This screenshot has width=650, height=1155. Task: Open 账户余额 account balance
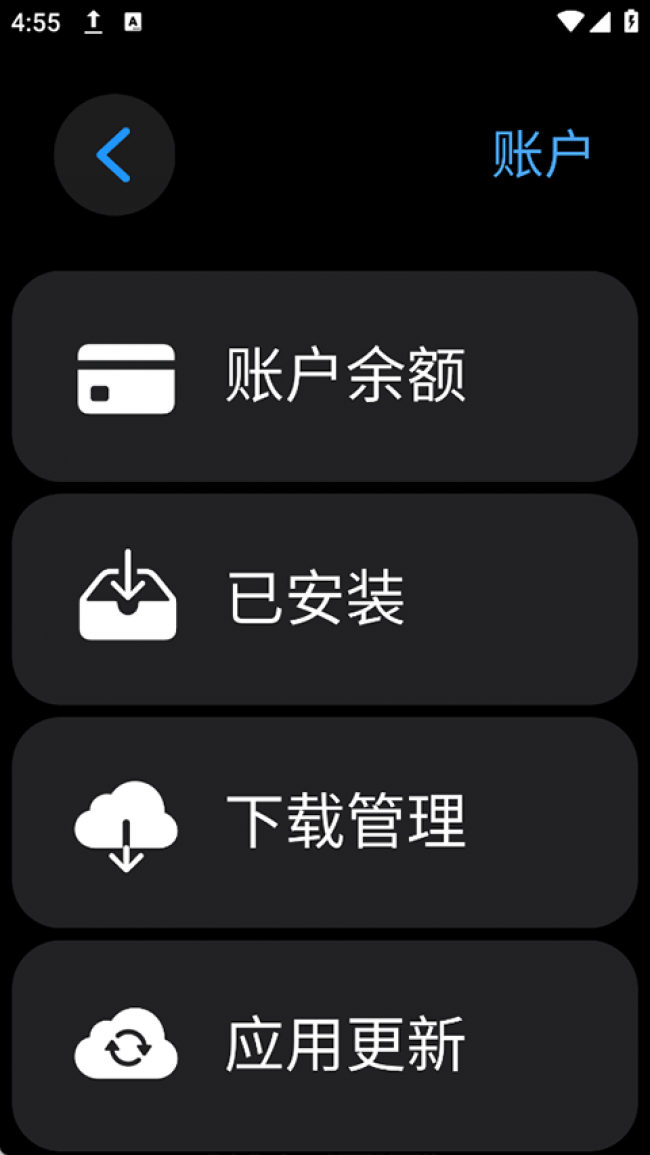[x=324, y=376]
